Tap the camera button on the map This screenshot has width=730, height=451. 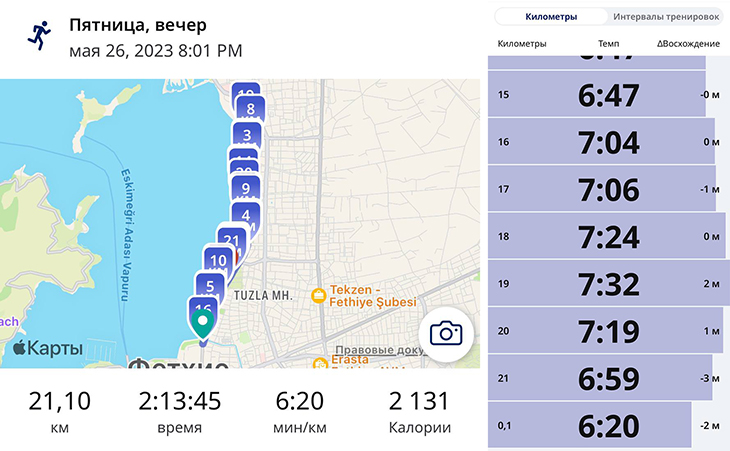(x=447, y=333)
